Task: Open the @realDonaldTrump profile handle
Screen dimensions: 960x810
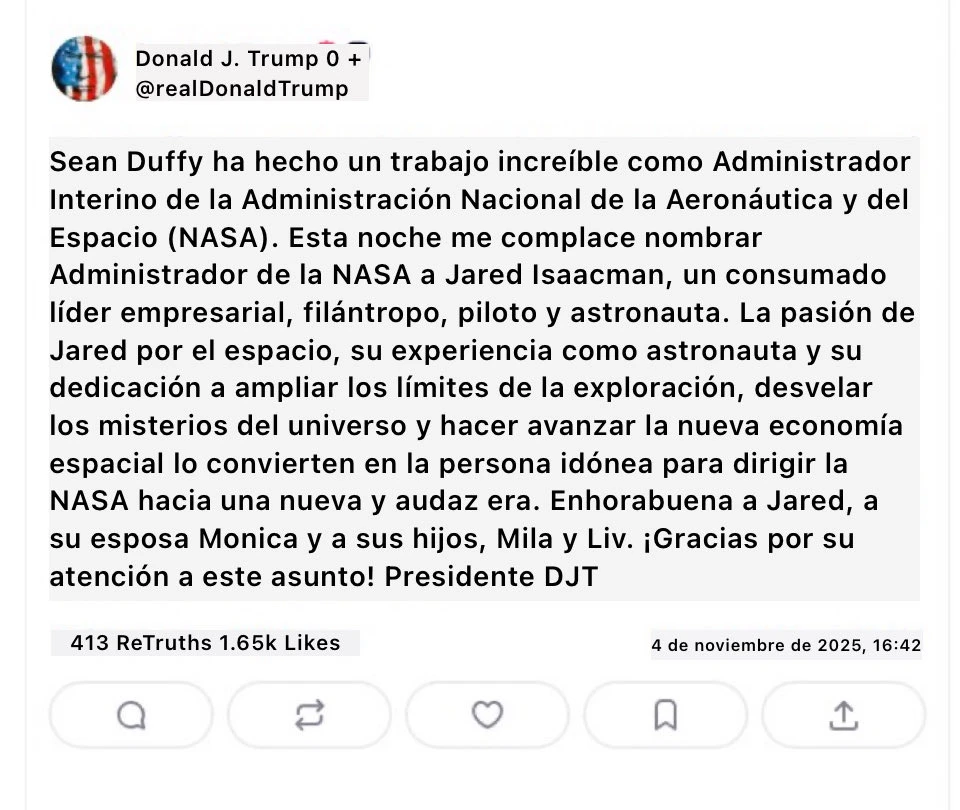Action: (242, 89)
